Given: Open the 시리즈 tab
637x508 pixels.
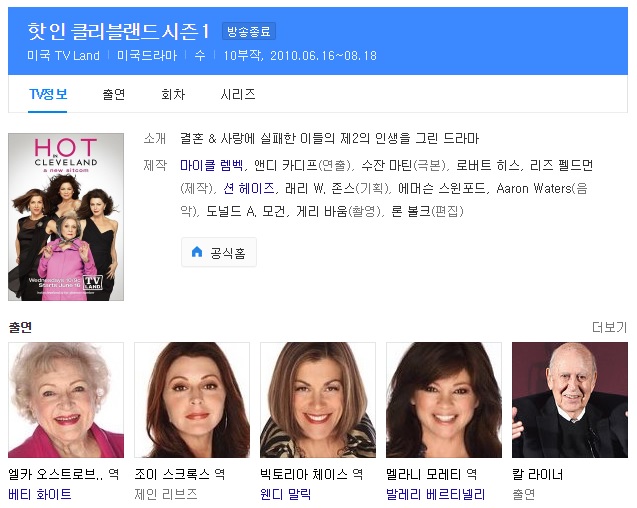Looking at the screenshot, I should click(x=238, y=95).
